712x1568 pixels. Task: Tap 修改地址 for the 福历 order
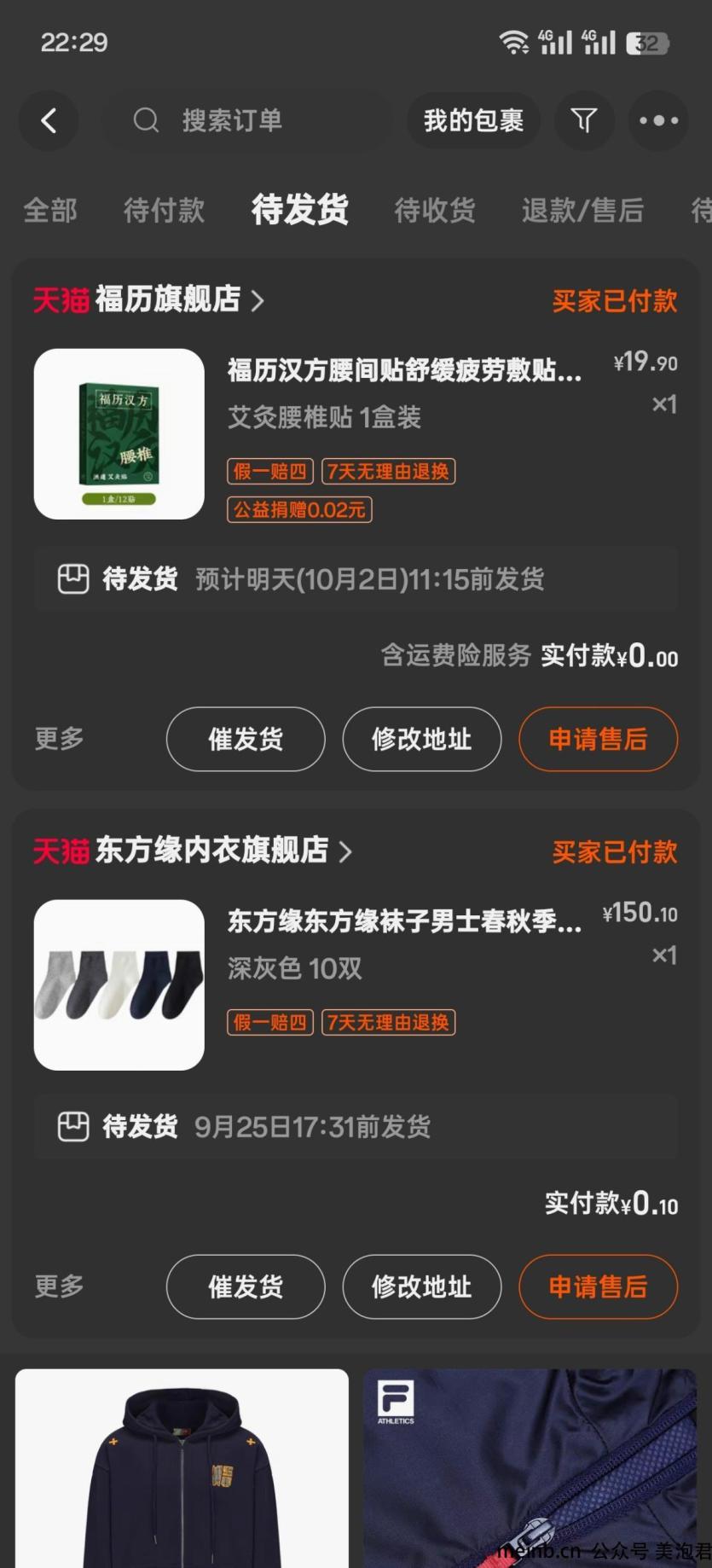[421, 739]
